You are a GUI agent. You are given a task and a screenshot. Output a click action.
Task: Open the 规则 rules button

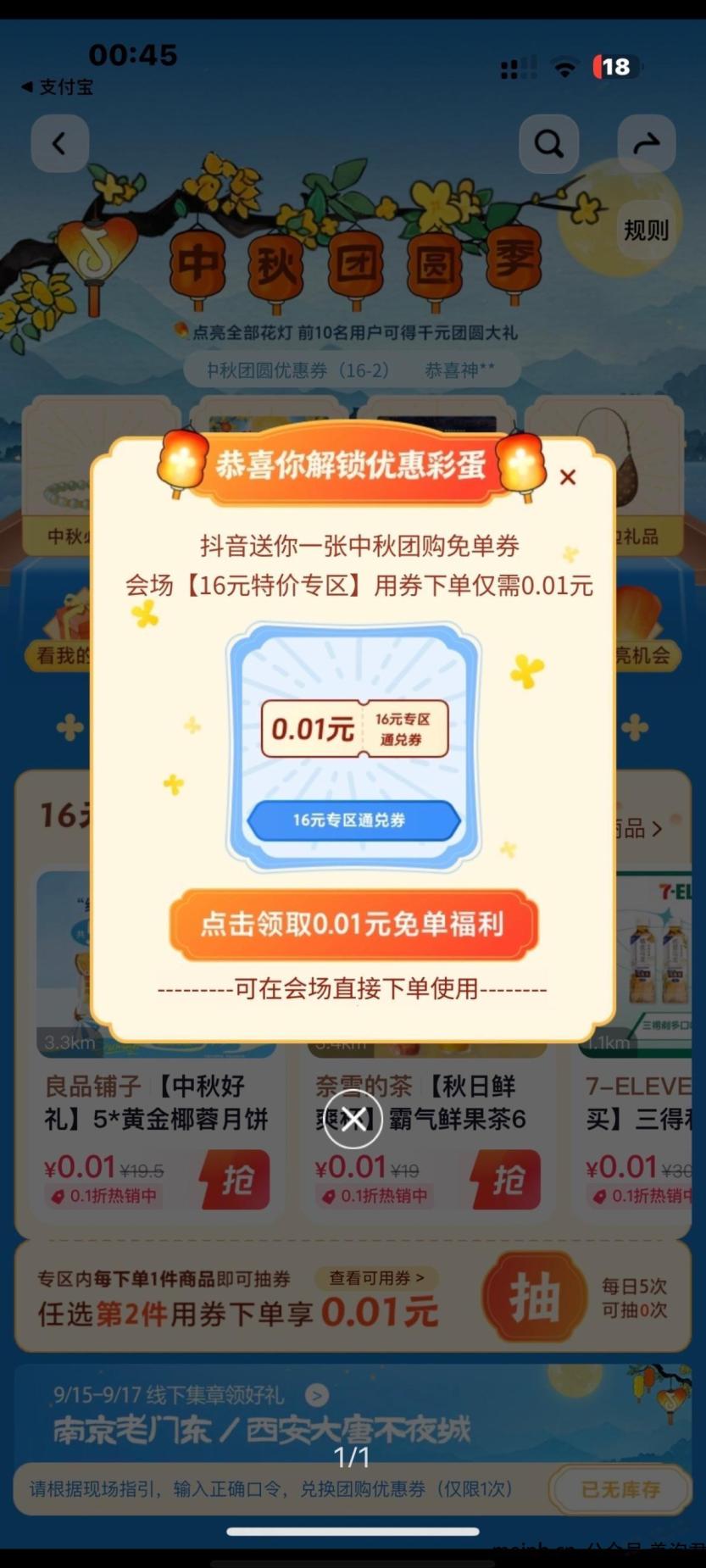click(647, 230)
